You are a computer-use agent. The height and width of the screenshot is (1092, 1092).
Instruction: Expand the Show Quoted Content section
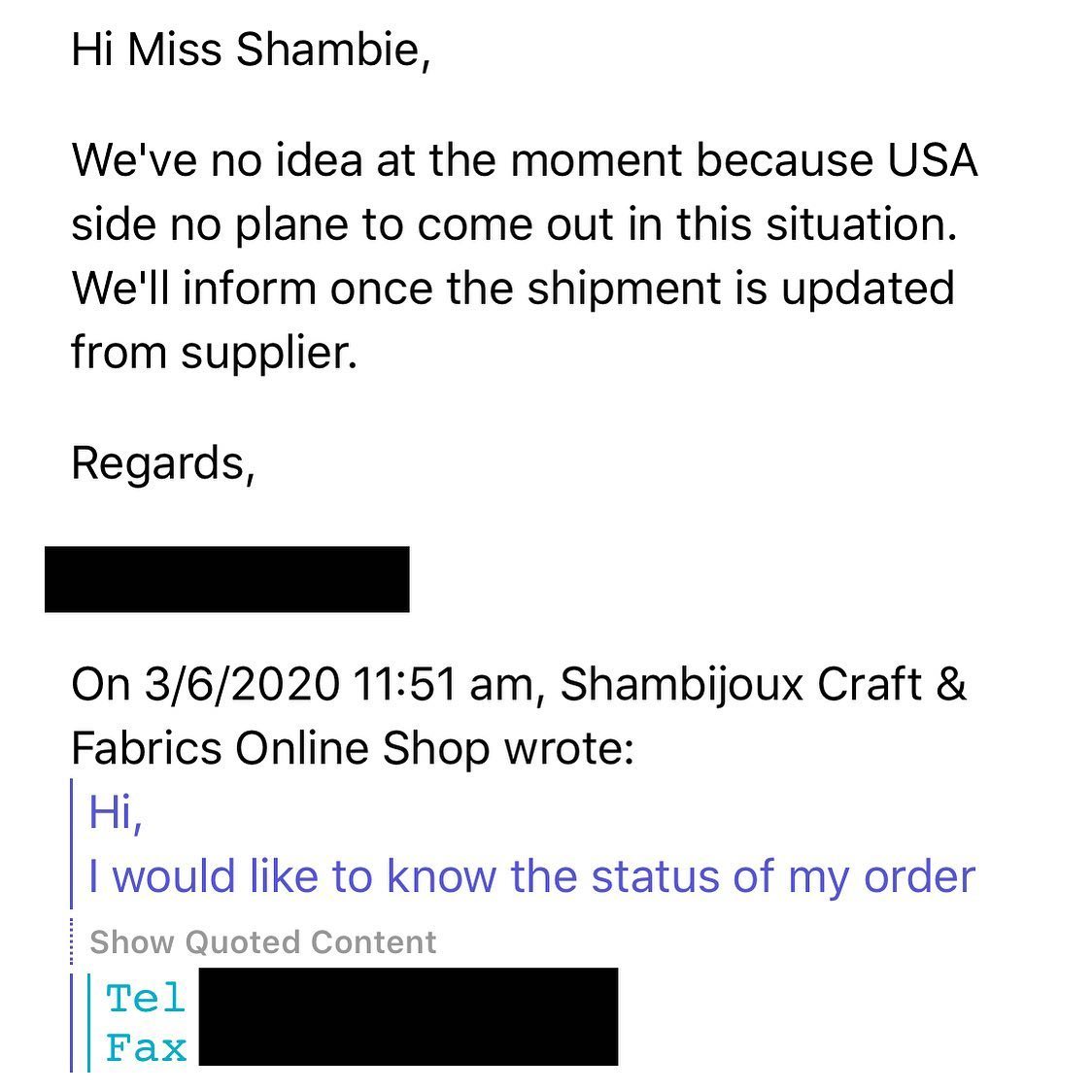(262, 941)
